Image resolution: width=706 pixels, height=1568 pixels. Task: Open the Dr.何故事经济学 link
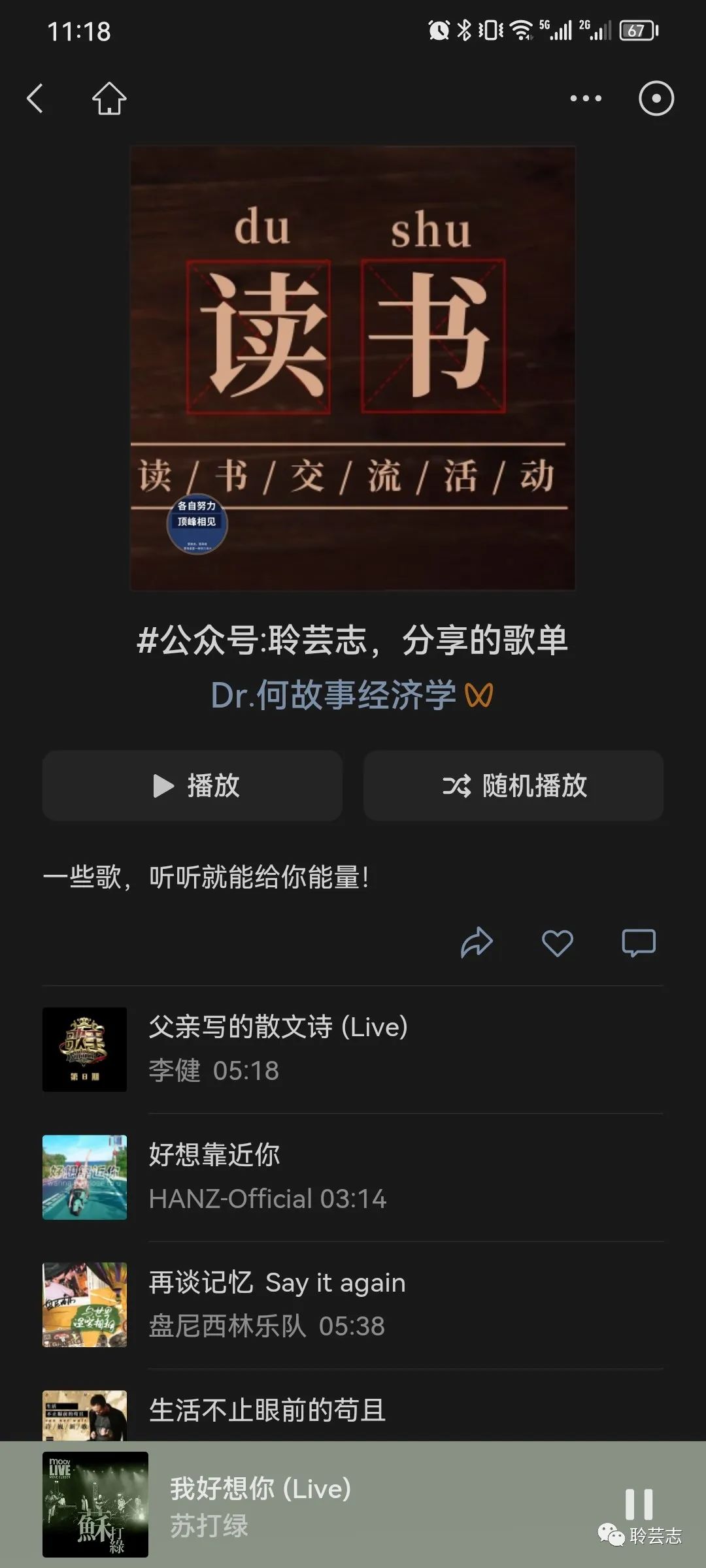(353, 698)
